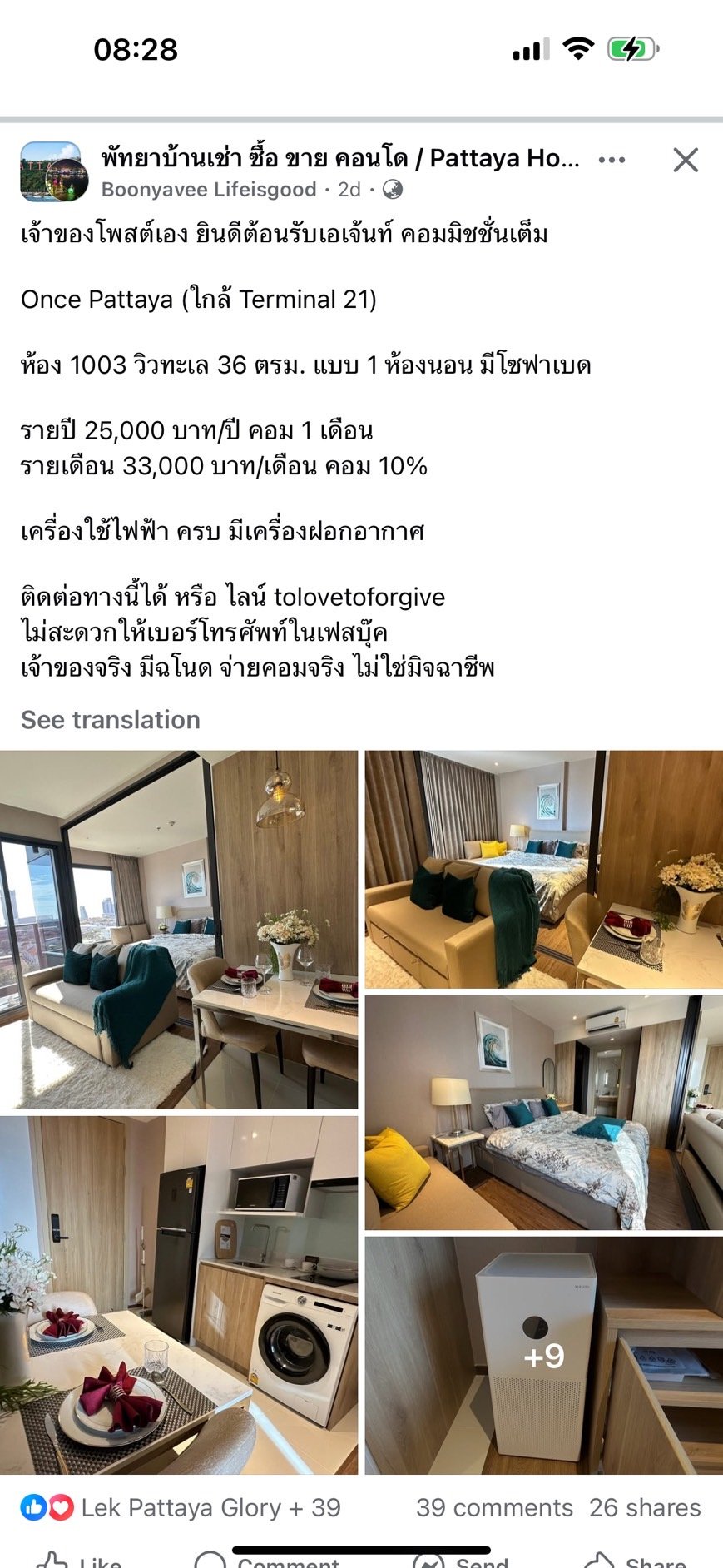Send the post to someone

pyautogui.click(x=460, y=1561)
